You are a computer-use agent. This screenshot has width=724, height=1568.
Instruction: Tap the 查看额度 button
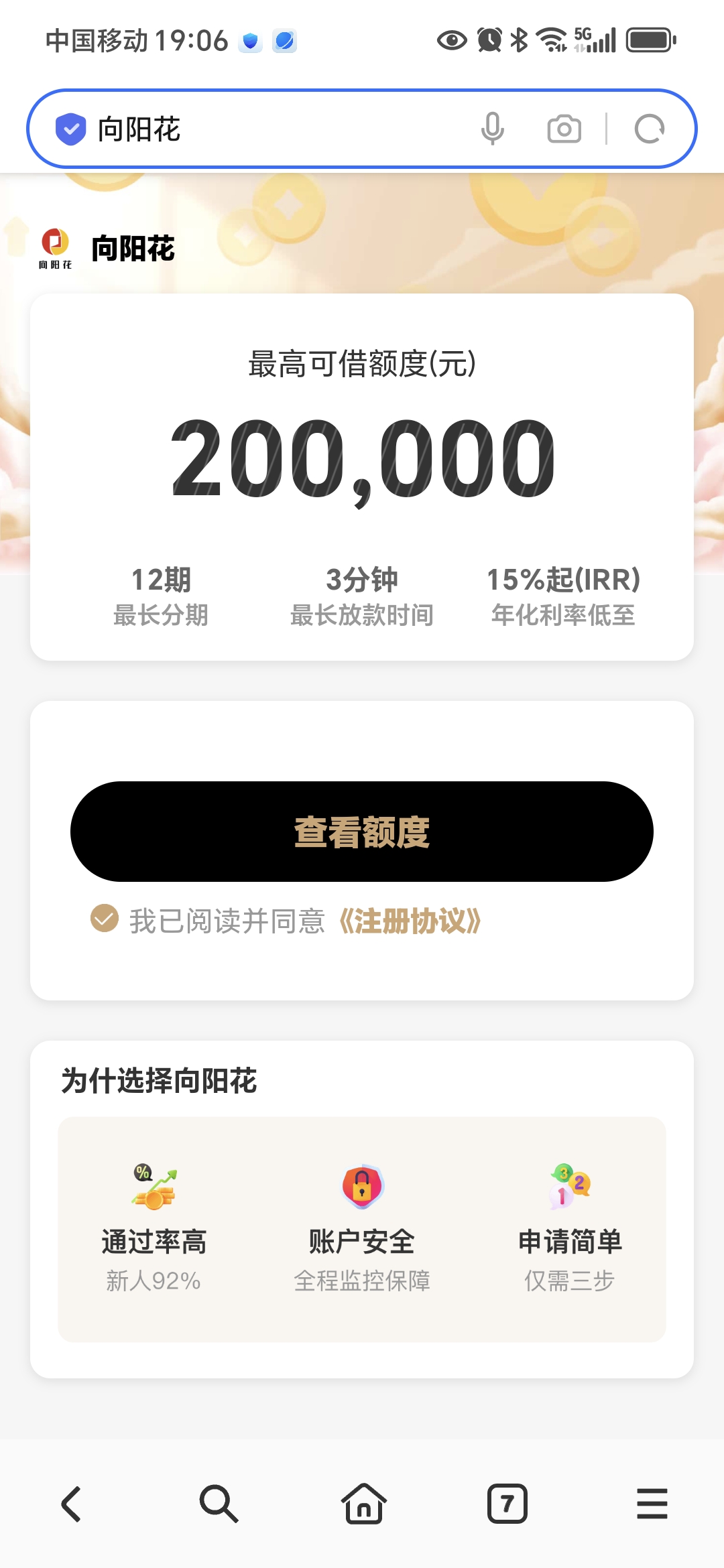tap(362, 832)
